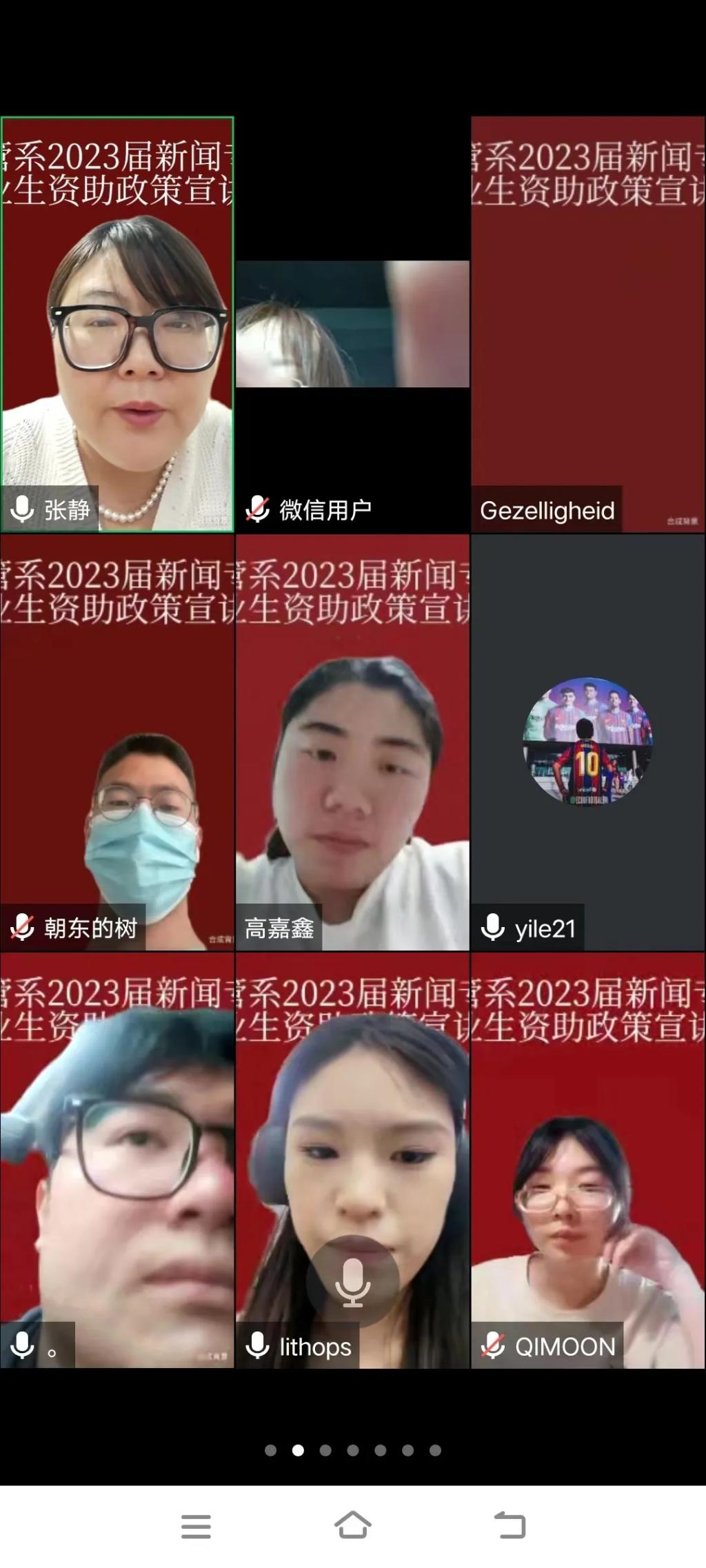
Task: Open 高嘉鑫's video tile
Action: point(352,742)
